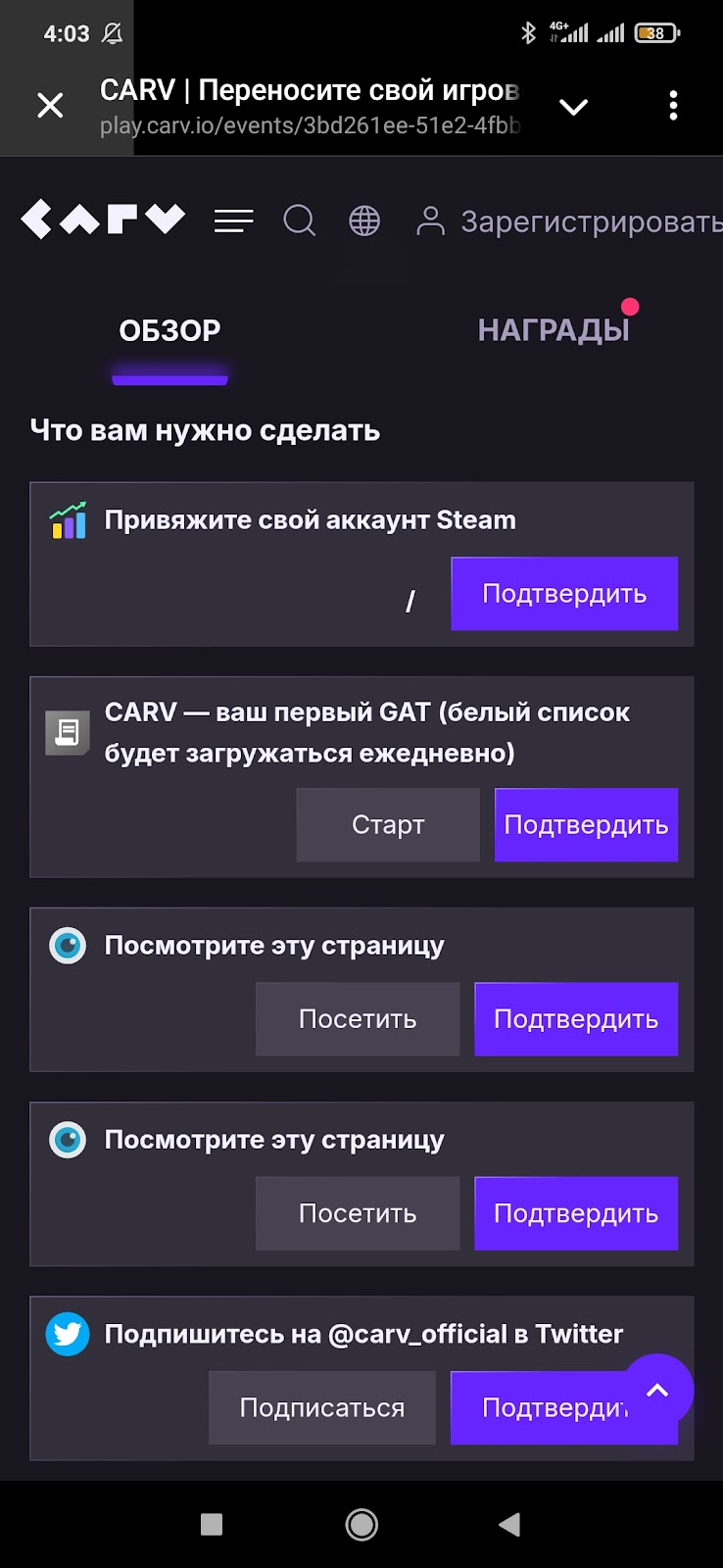Switch to the НАГРАДЫ tab
The height and width of the screenshot is (1568, 723).
[x=554, y=331]
